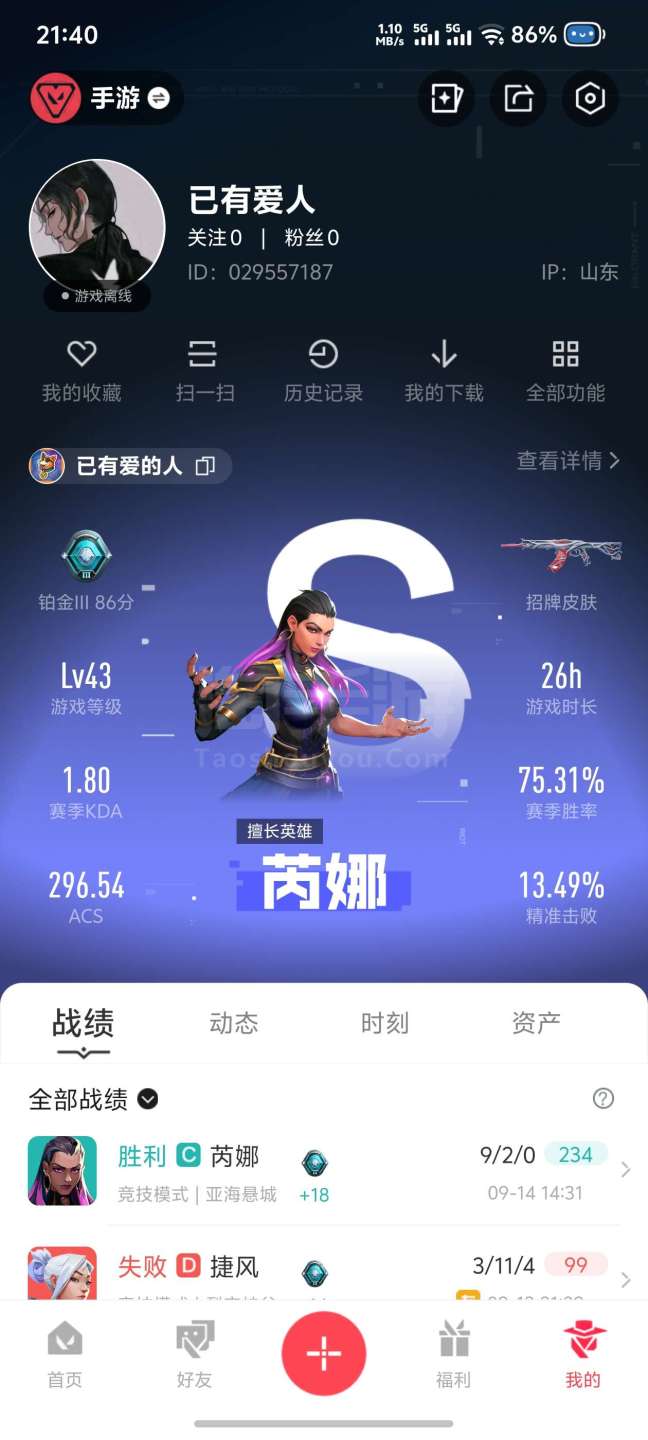Open 历史记录 history
The image size is (648, 1440).
323,371
